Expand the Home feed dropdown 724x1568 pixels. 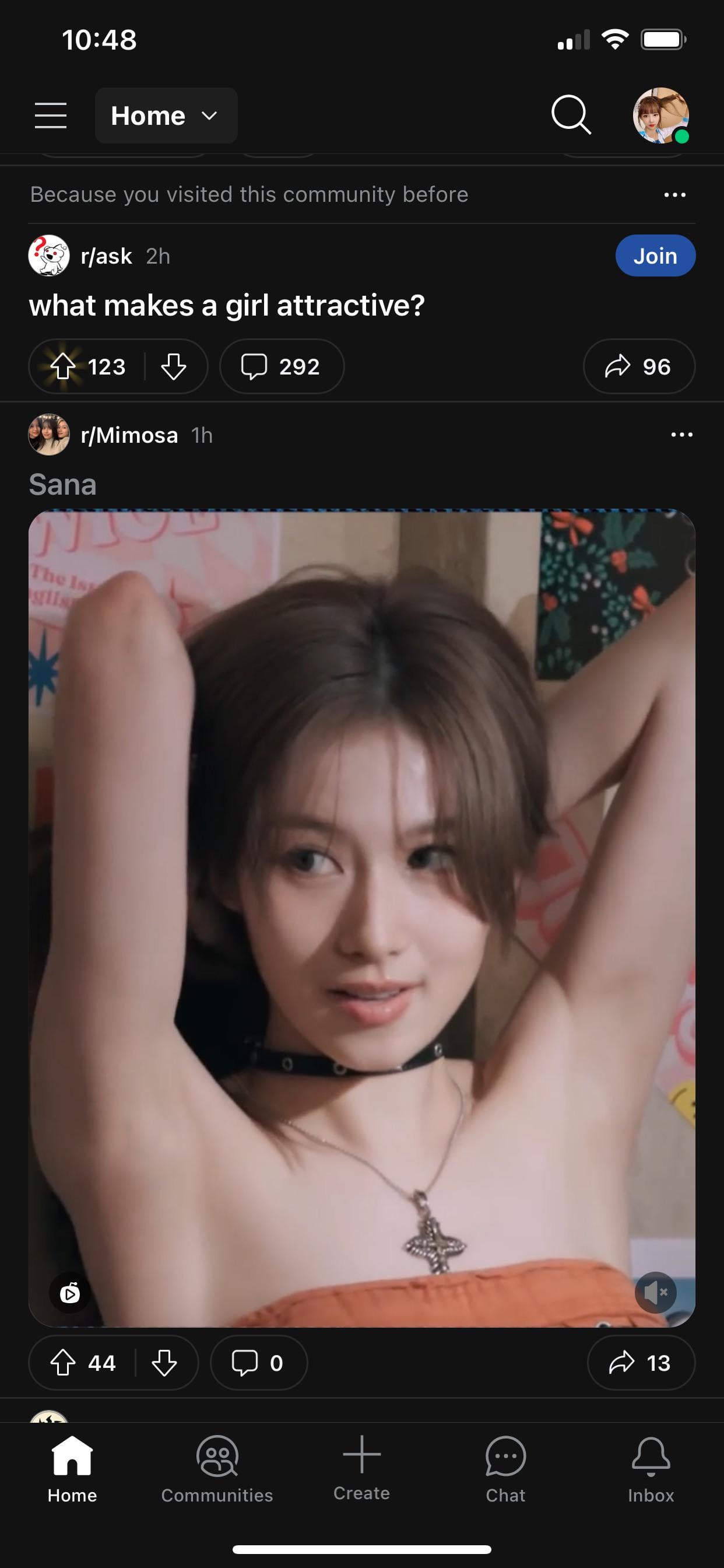pos(166,116)
